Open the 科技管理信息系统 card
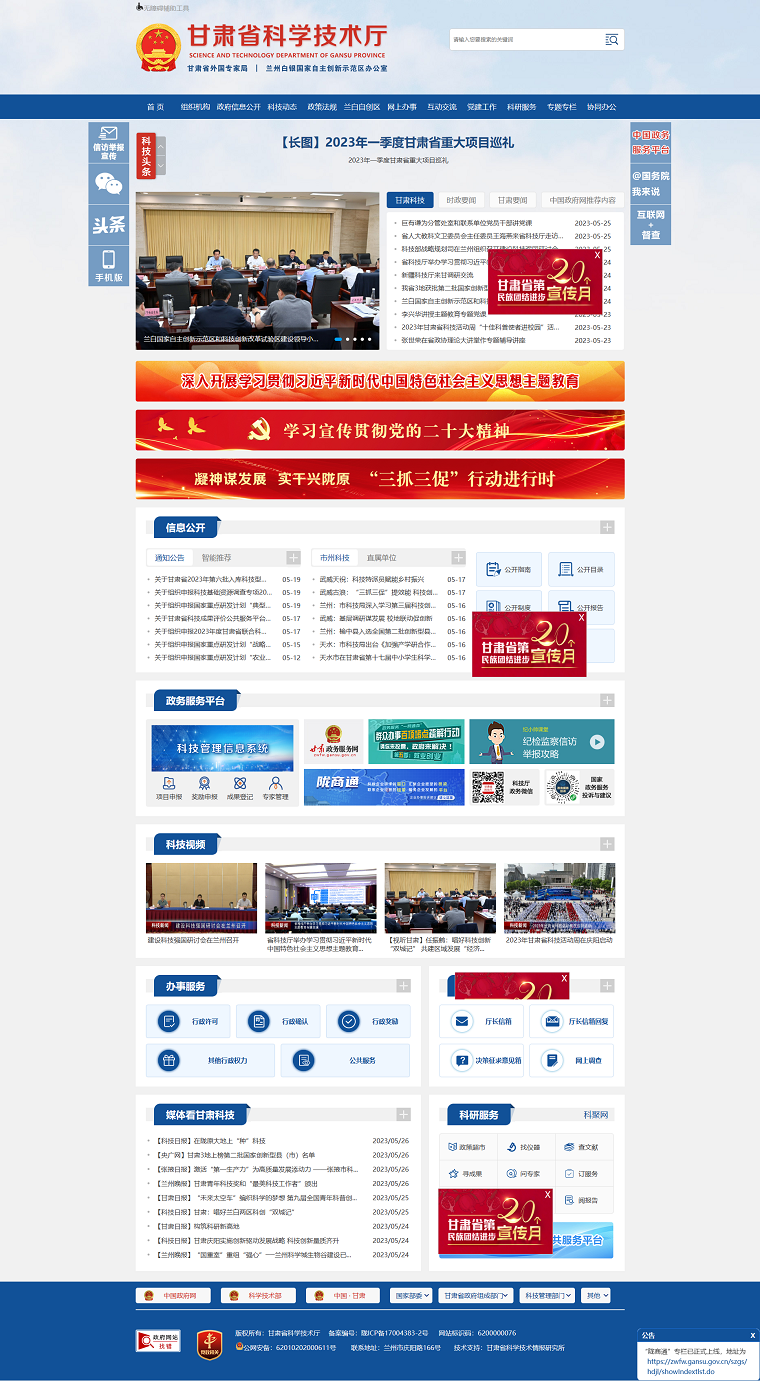 coord(222,748)
